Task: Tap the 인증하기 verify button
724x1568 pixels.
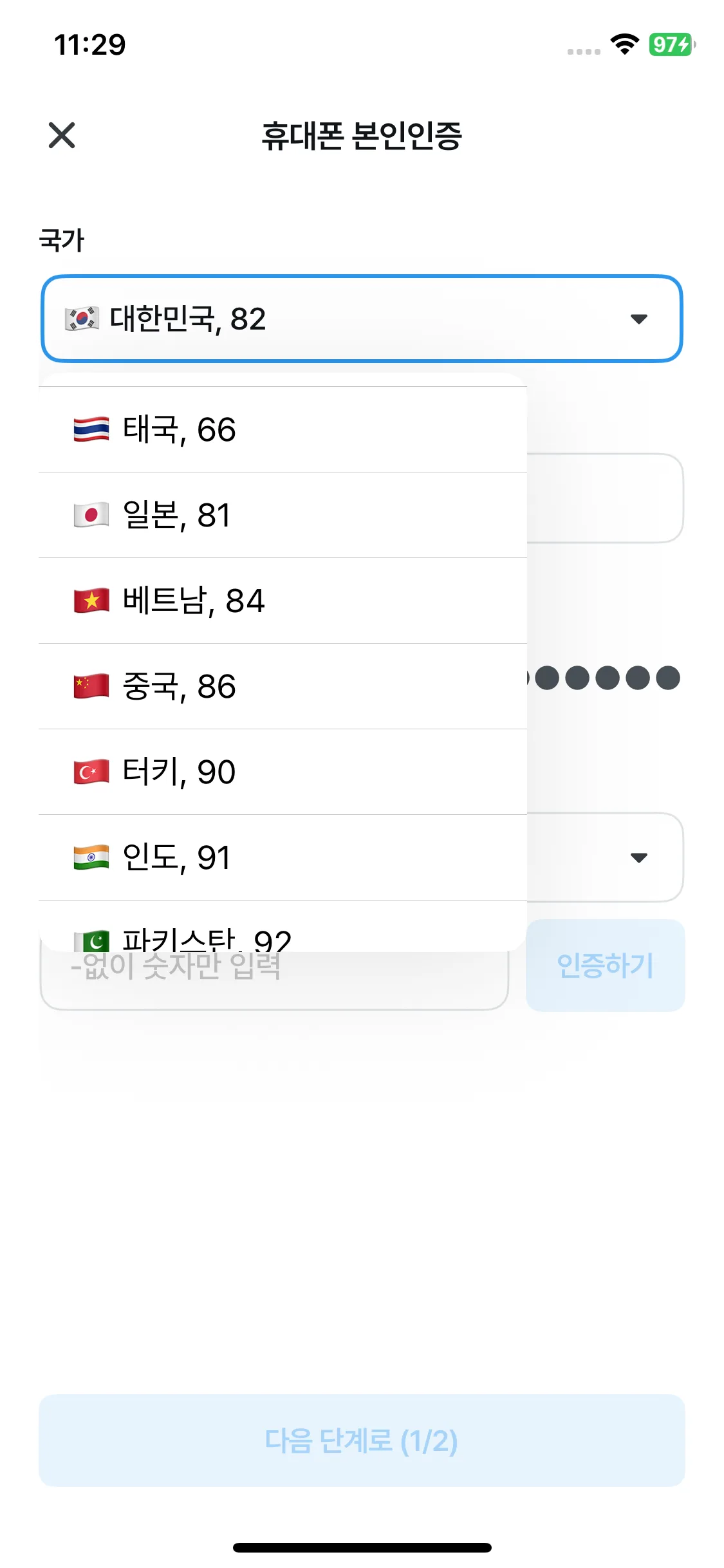Action: click(605, 966)
